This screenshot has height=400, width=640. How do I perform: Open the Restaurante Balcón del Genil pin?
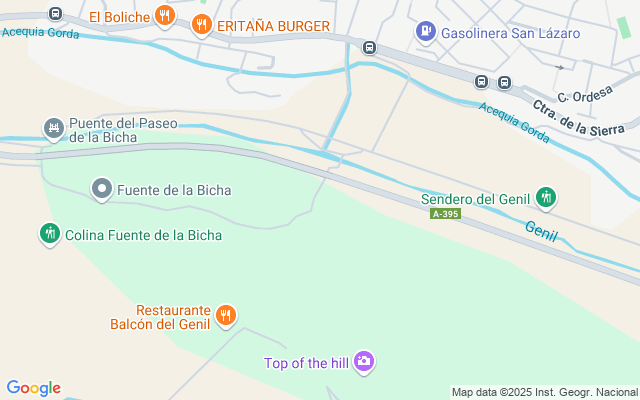226,316
